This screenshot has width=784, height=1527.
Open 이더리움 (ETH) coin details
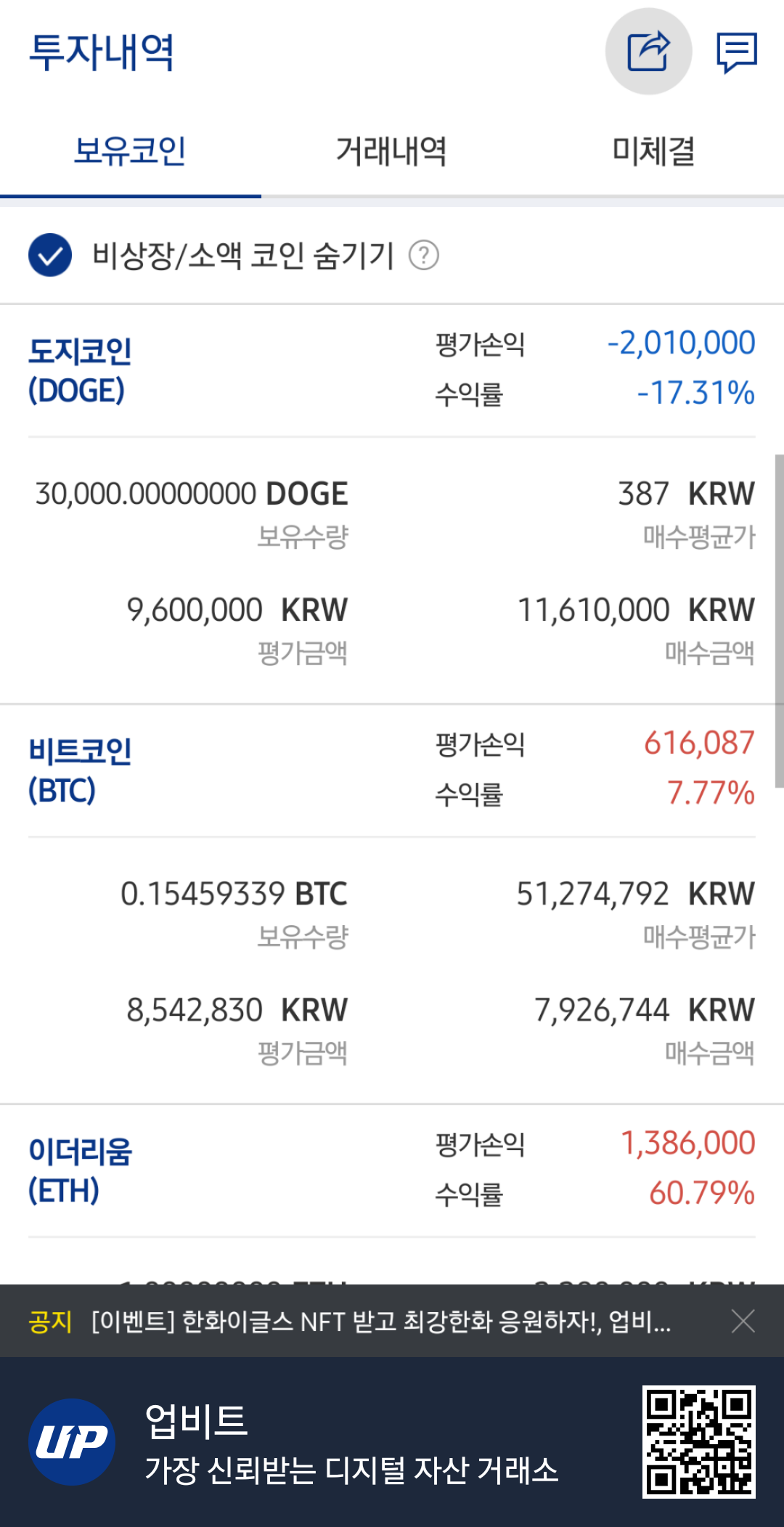(x=80, y=1171)
